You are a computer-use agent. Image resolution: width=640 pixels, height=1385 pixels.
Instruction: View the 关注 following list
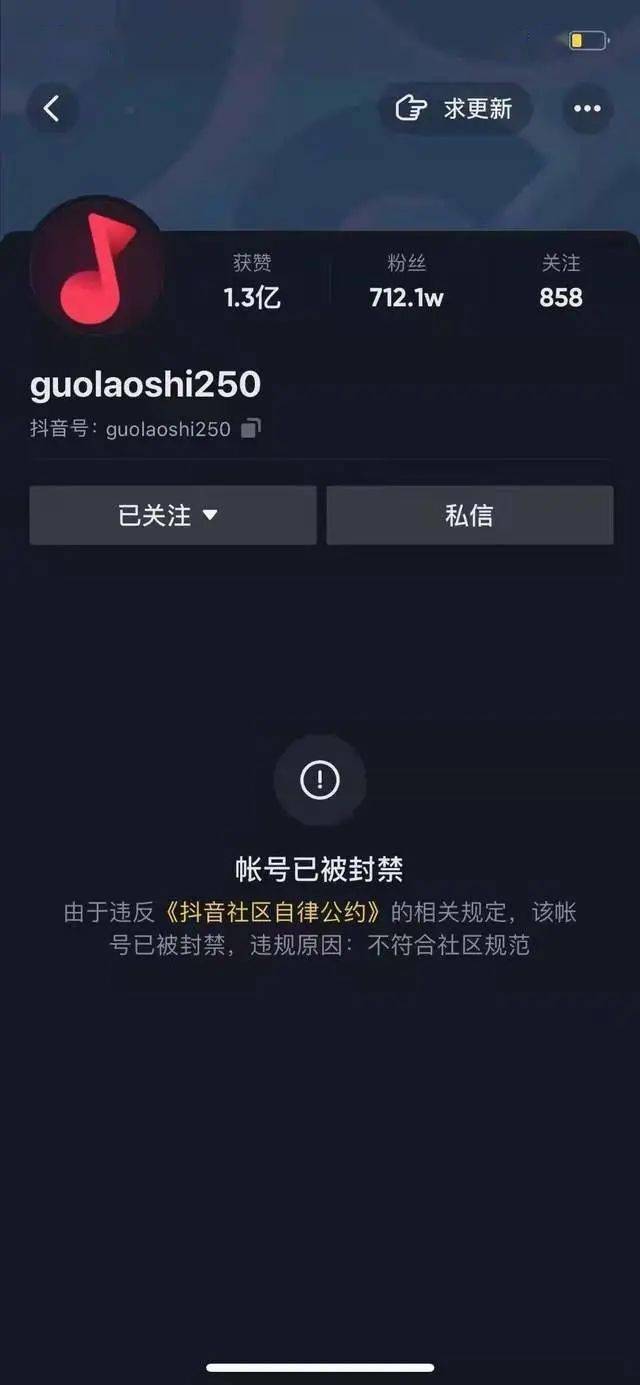tap(560, 281)
